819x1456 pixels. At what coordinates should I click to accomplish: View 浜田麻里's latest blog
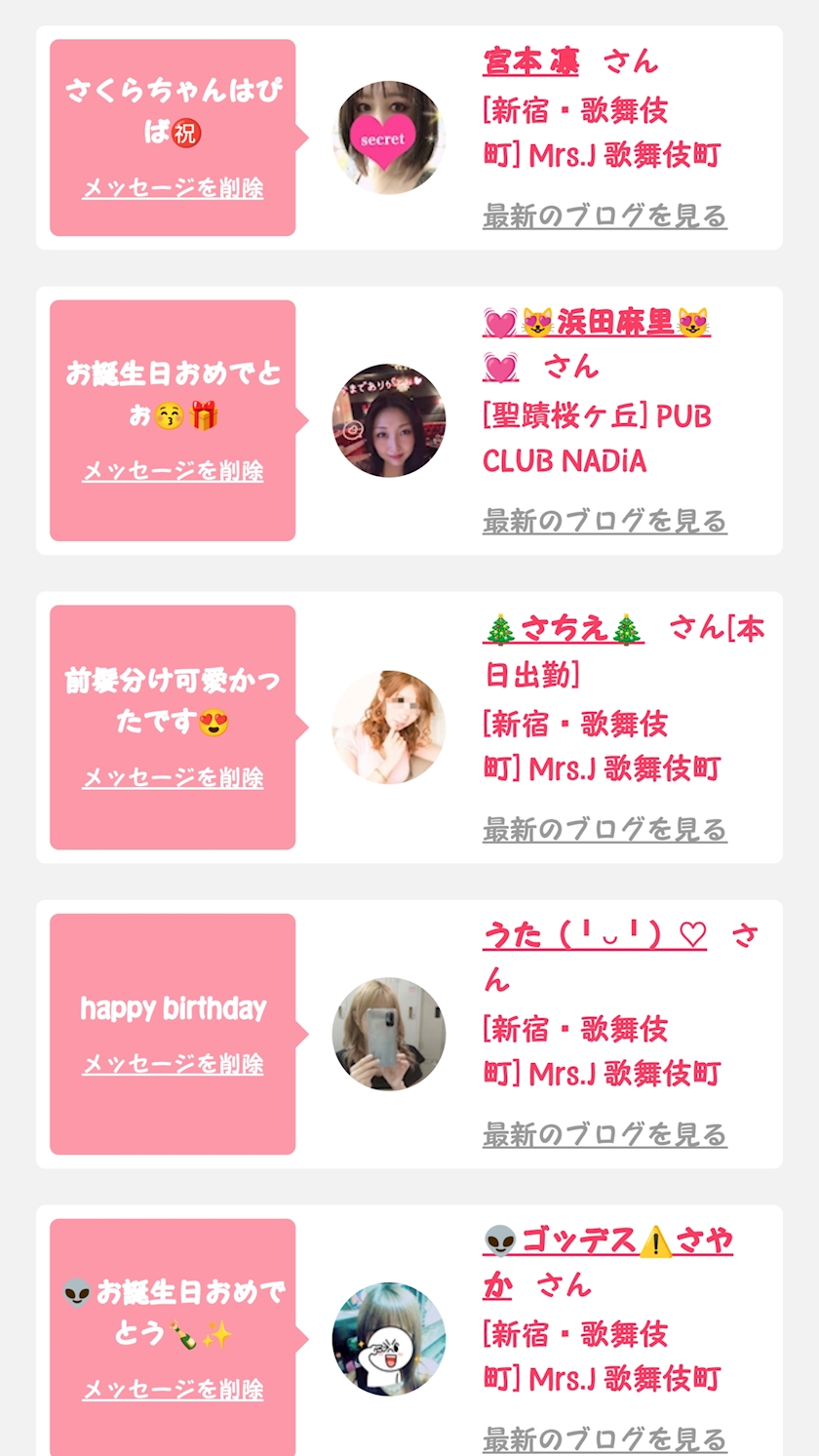click(x=604, y=521)
